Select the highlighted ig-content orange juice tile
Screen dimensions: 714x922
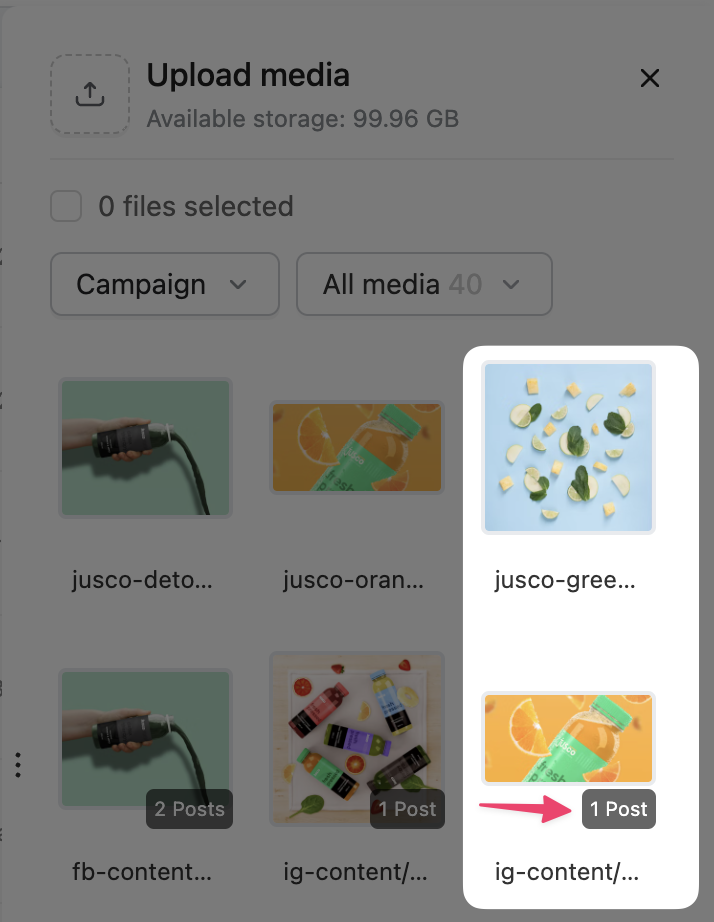[568, 740]
